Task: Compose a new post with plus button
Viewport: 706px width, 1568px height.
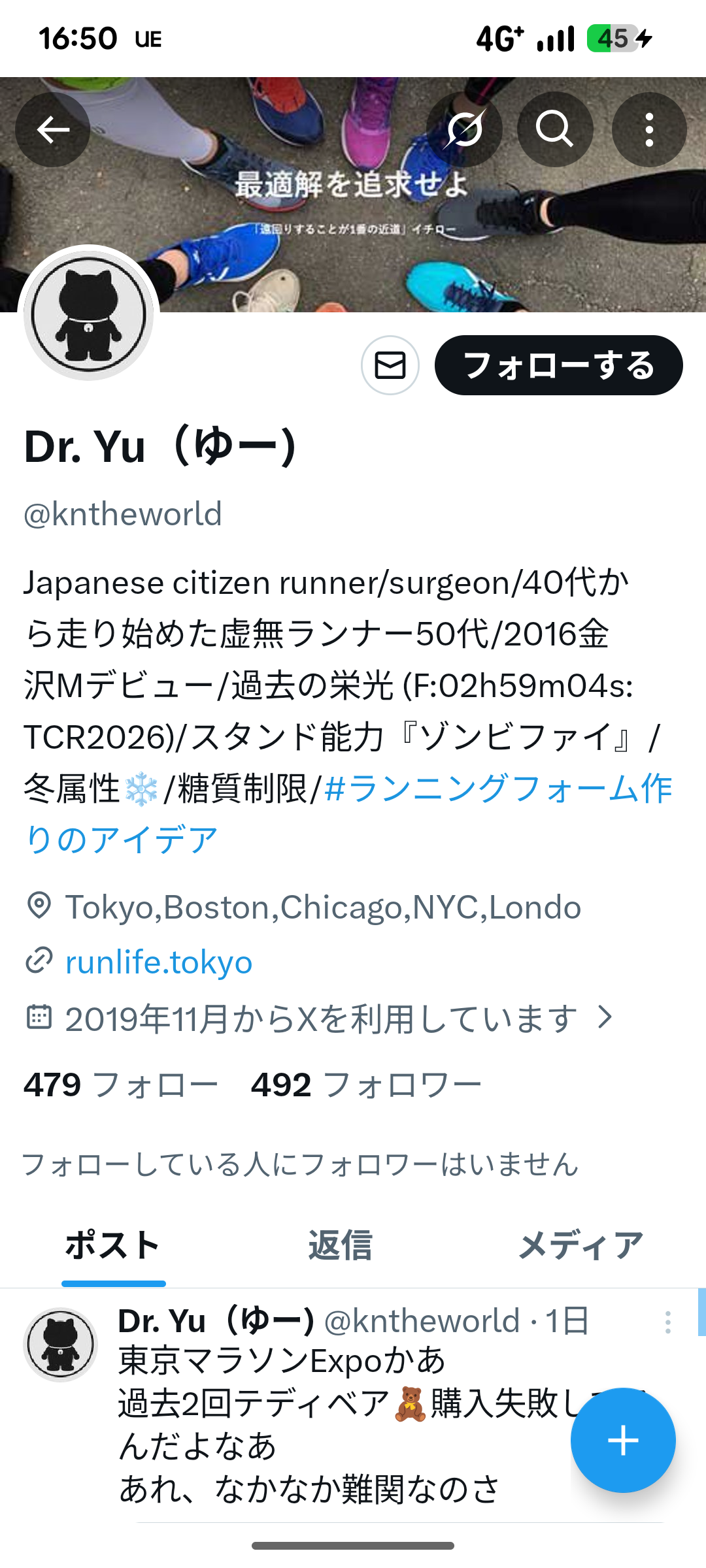Action: (x=623, y=1440)
